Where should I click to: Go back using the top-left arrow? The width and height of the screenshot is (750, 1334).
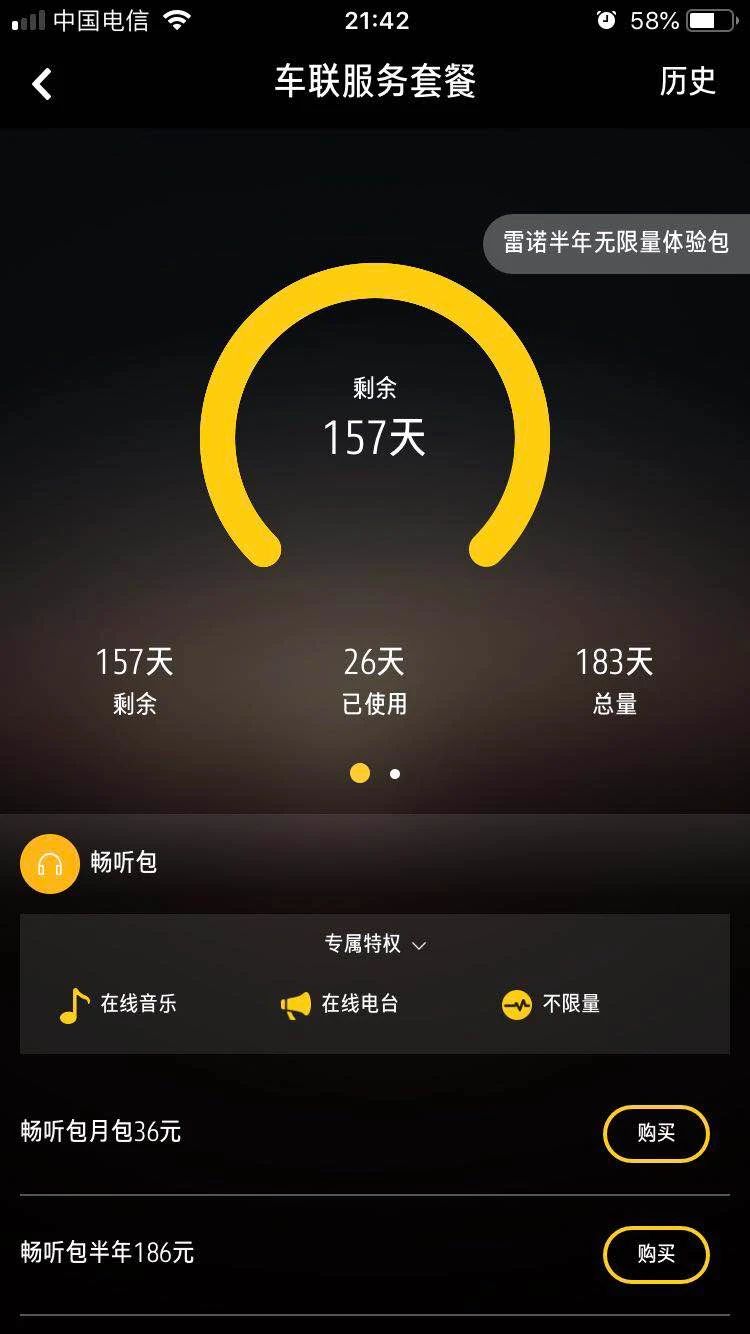(42, 84)
